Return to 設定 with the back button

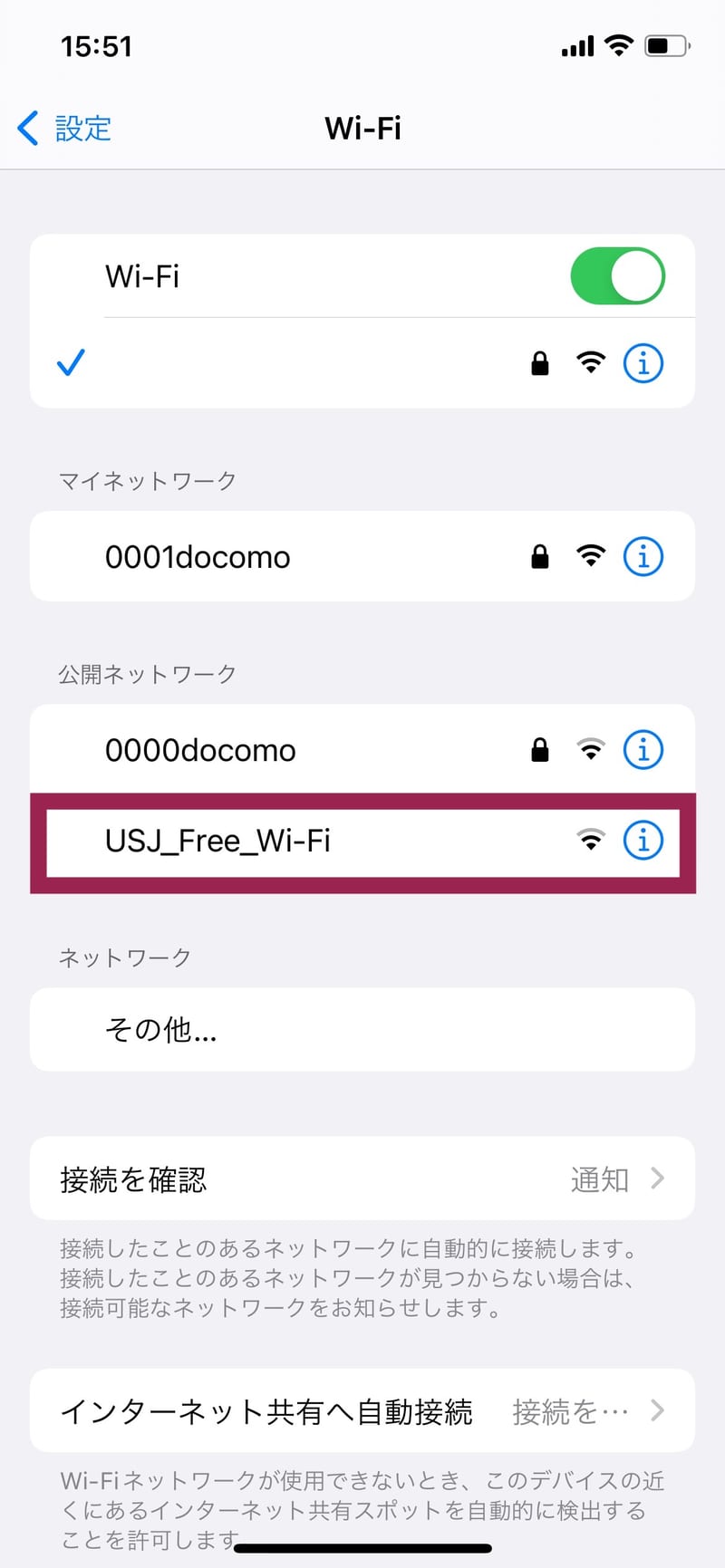coord(63,128)
